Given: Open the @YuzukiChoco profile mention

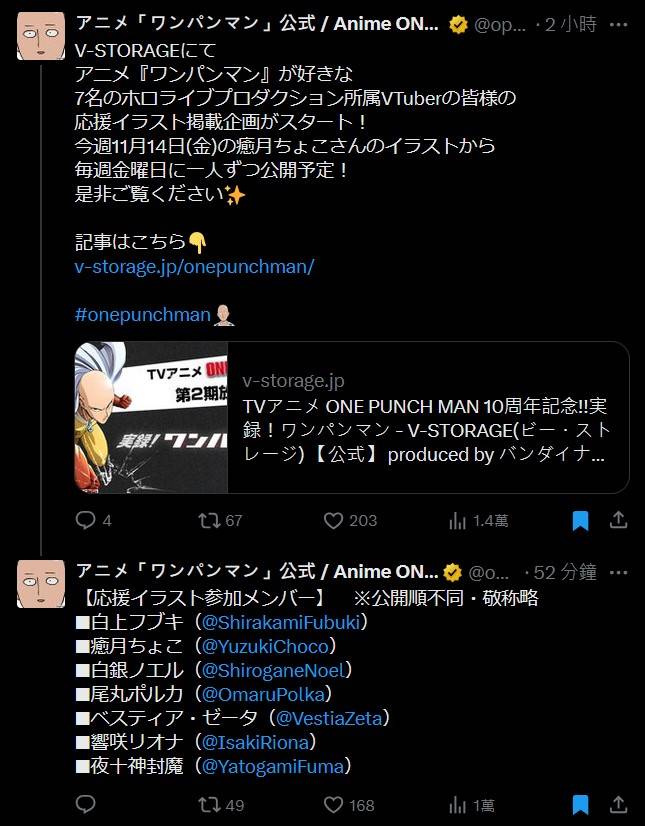Looking at the screenshot, I should tap(271, 645).
